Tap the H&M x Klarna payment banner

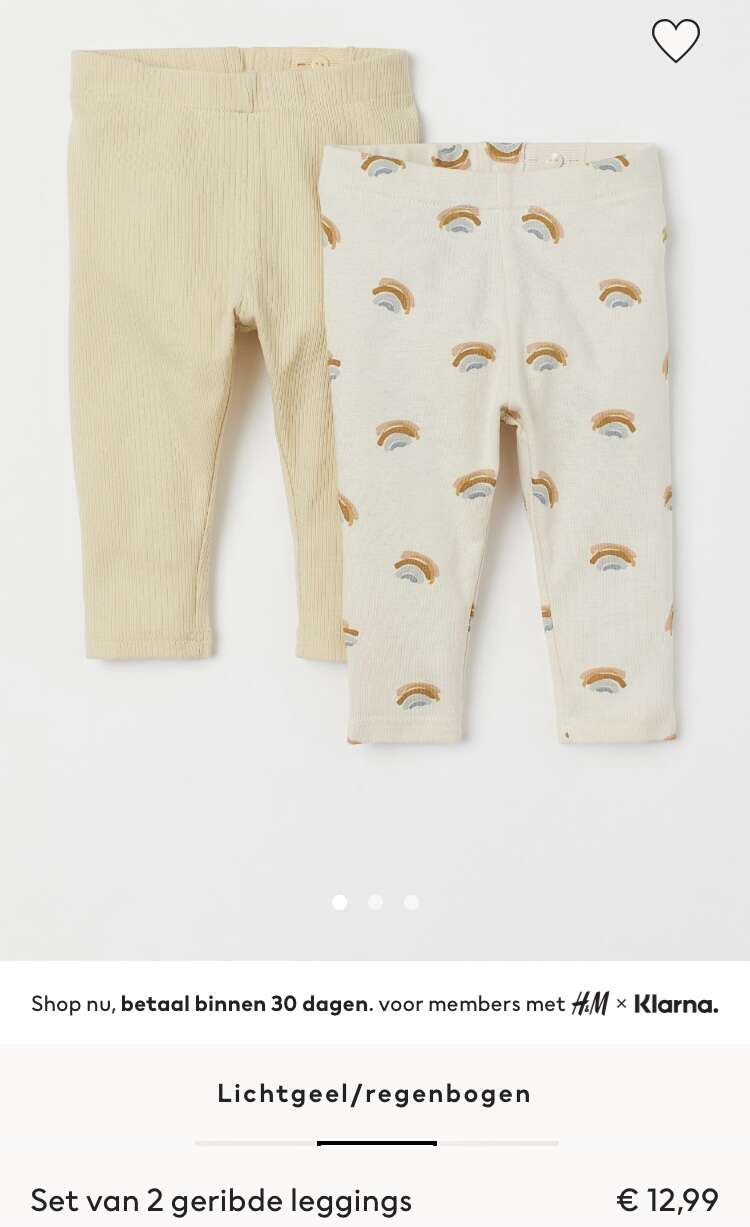coord(375,1003)
